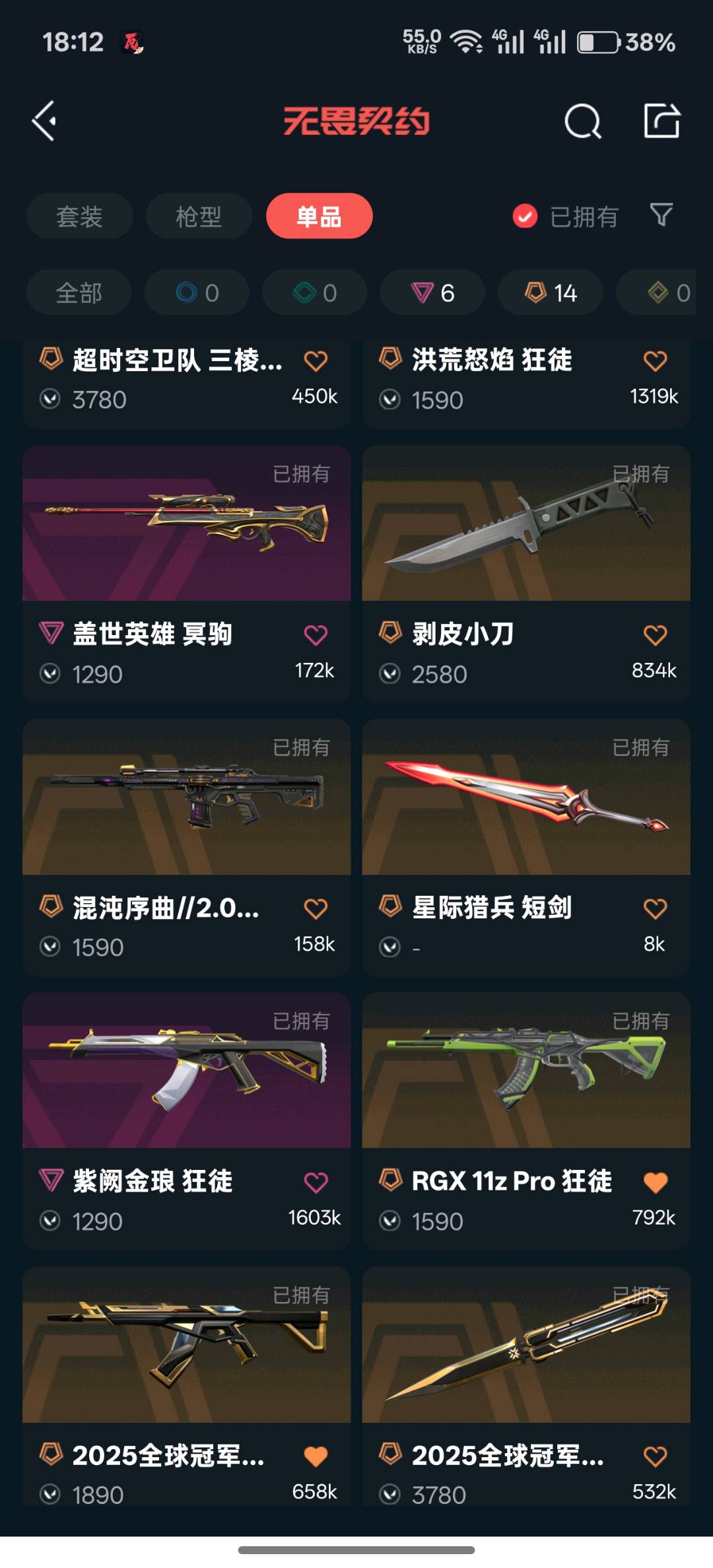This screenshot has width=713, height=1568.
Task: Open the search magnifier icon
Action: click(x=583, y=121)
